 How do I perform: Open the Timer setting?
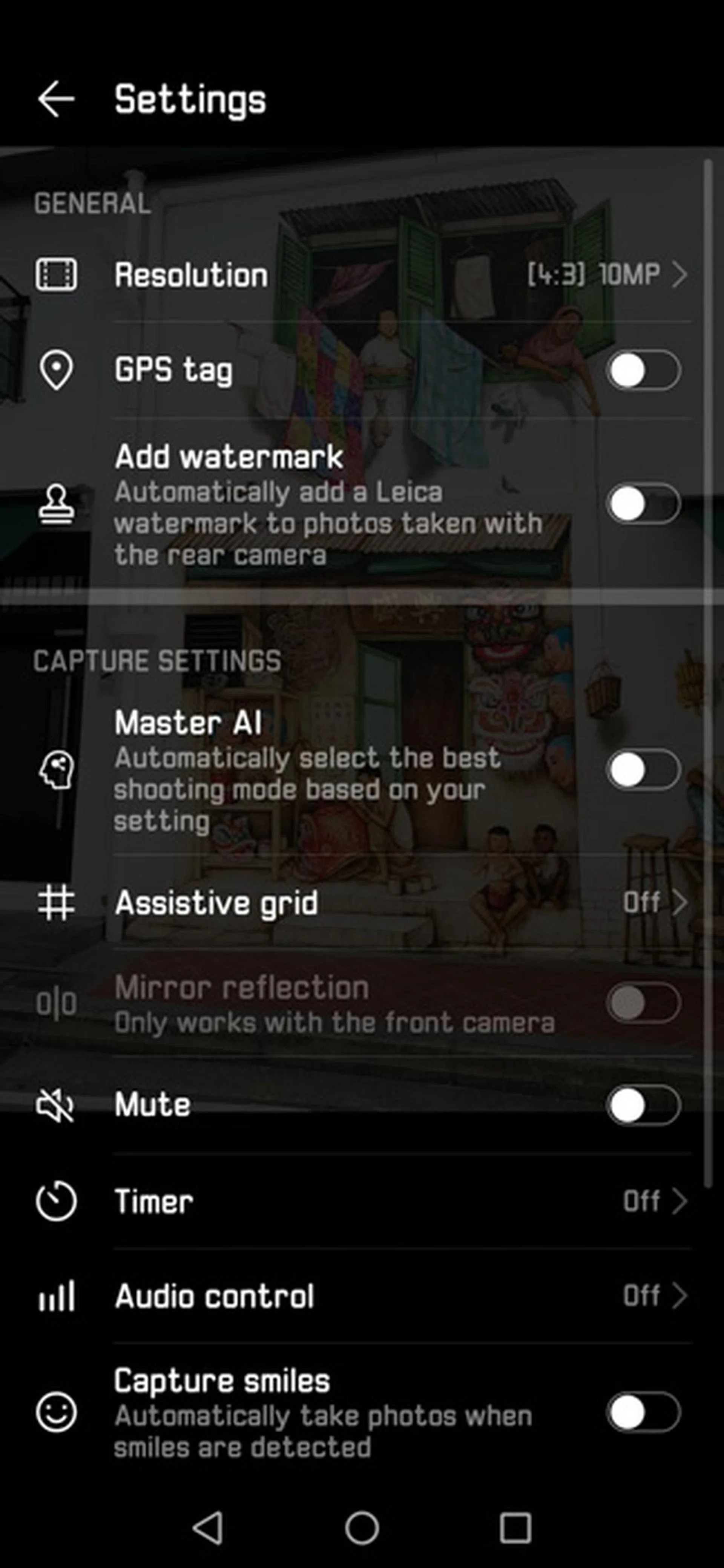pyautogui.click(x=362, y=1202)
